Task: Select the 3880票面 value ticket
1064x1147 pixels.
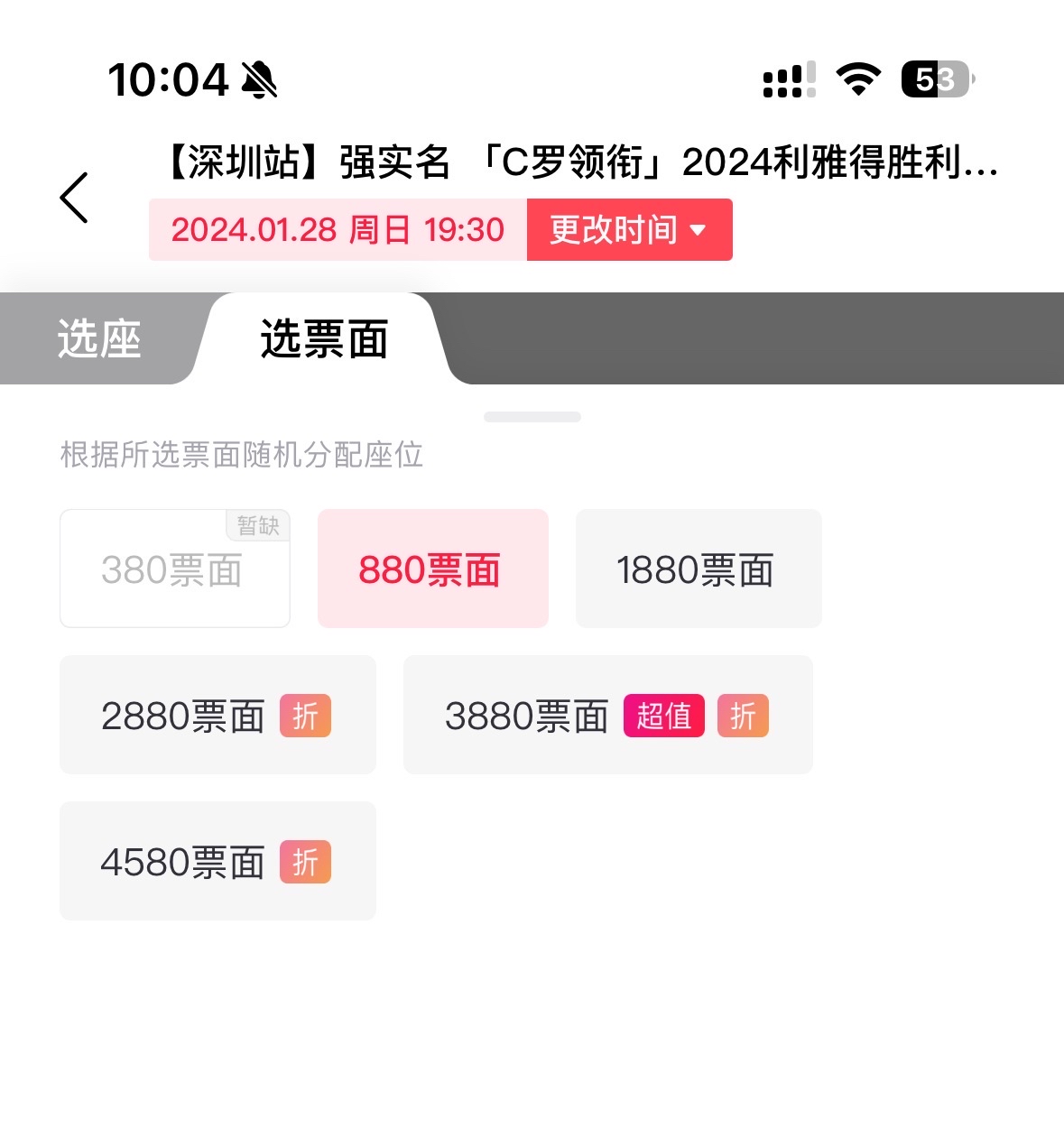Action: [607, 716]
